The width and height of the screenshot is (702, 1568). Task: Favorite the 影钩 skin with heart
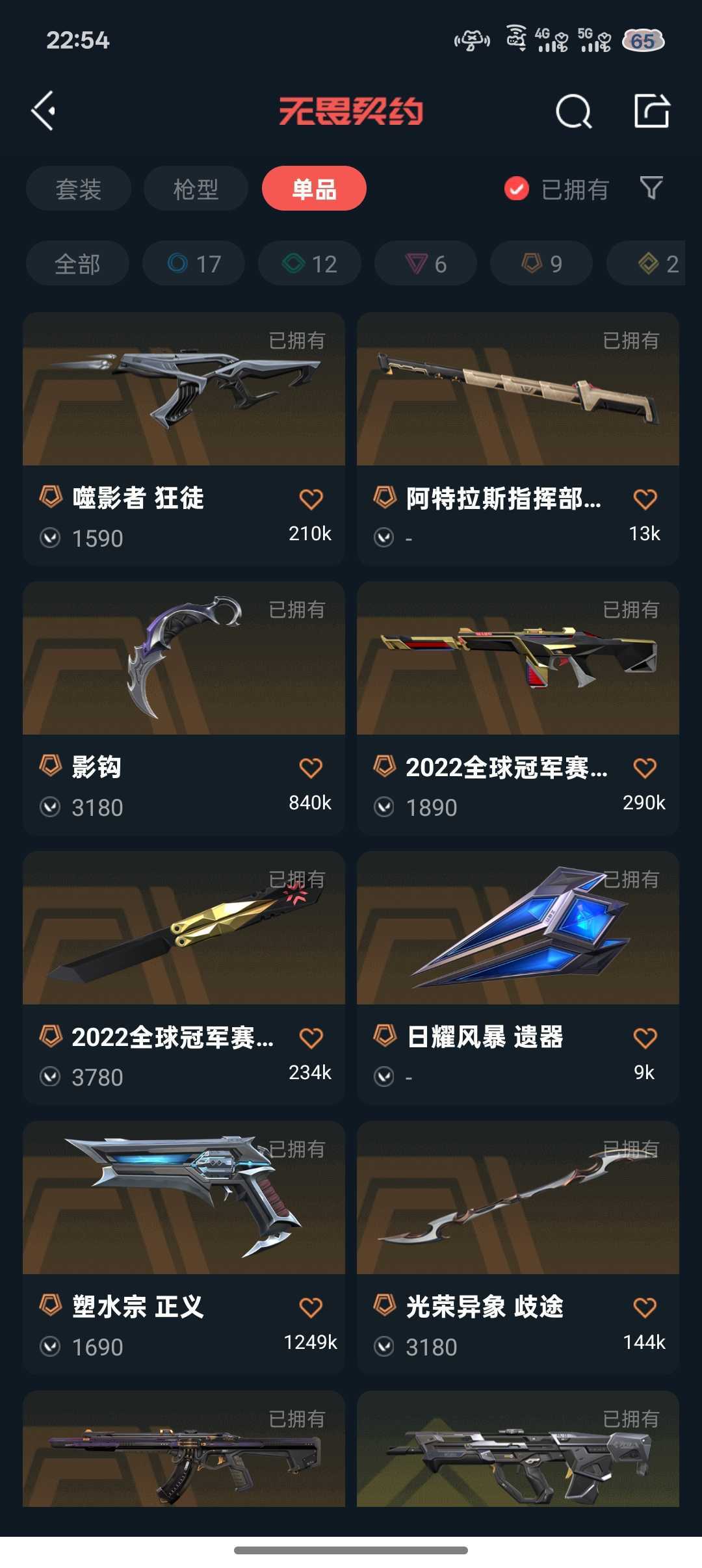click(311, 768)
